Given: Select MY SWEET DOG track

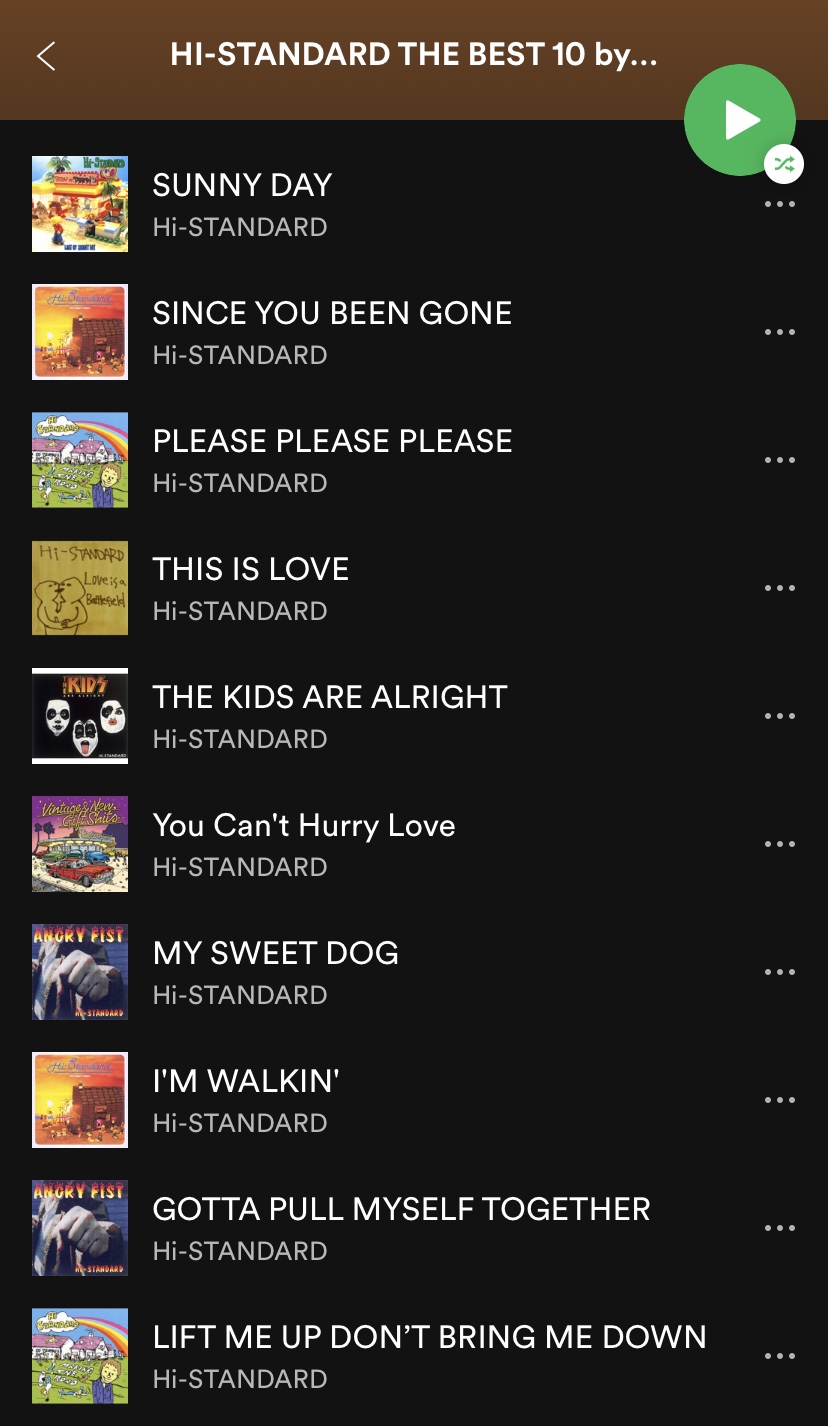Looking at the screenshot, I should [275, 954].
